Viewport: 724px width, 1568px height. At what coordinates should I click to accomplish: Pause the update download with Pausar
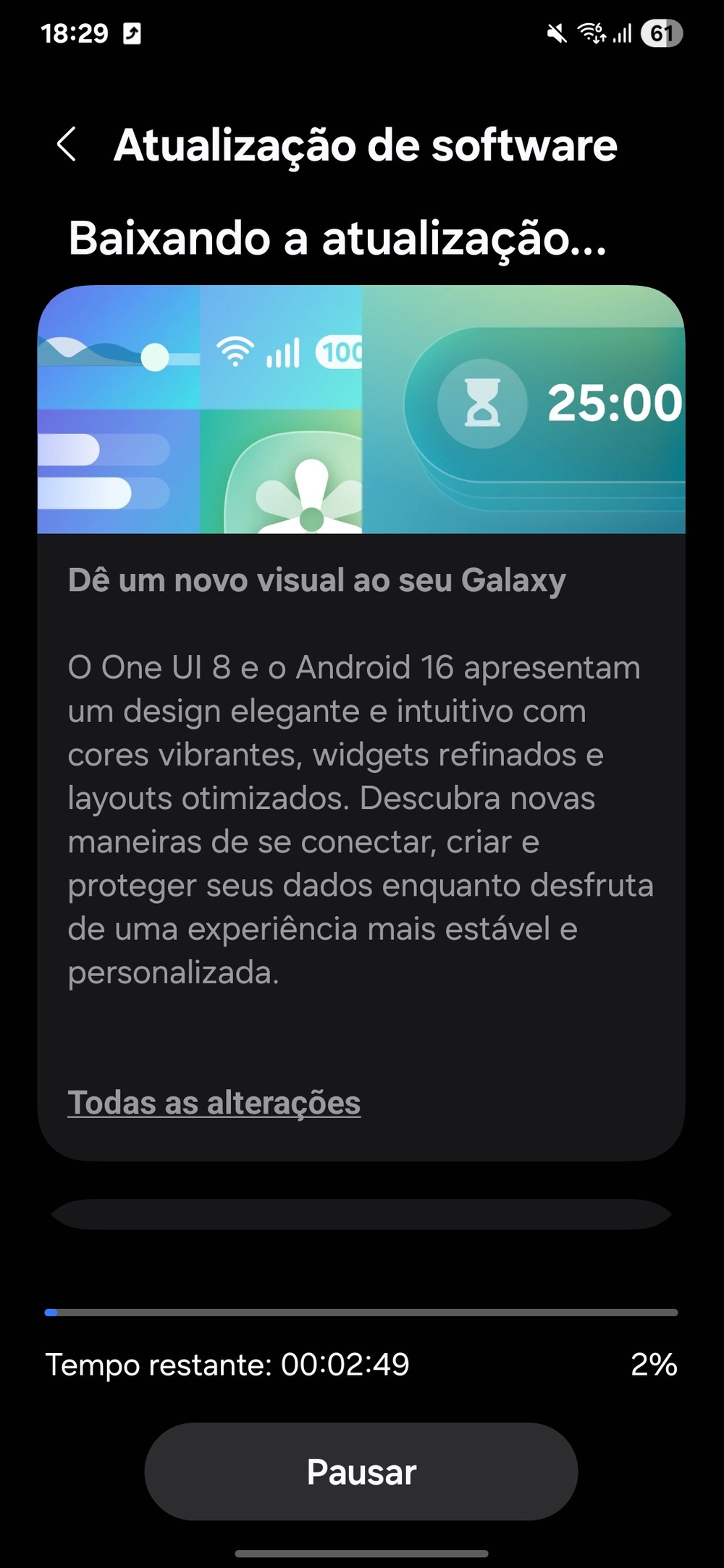361,1472
